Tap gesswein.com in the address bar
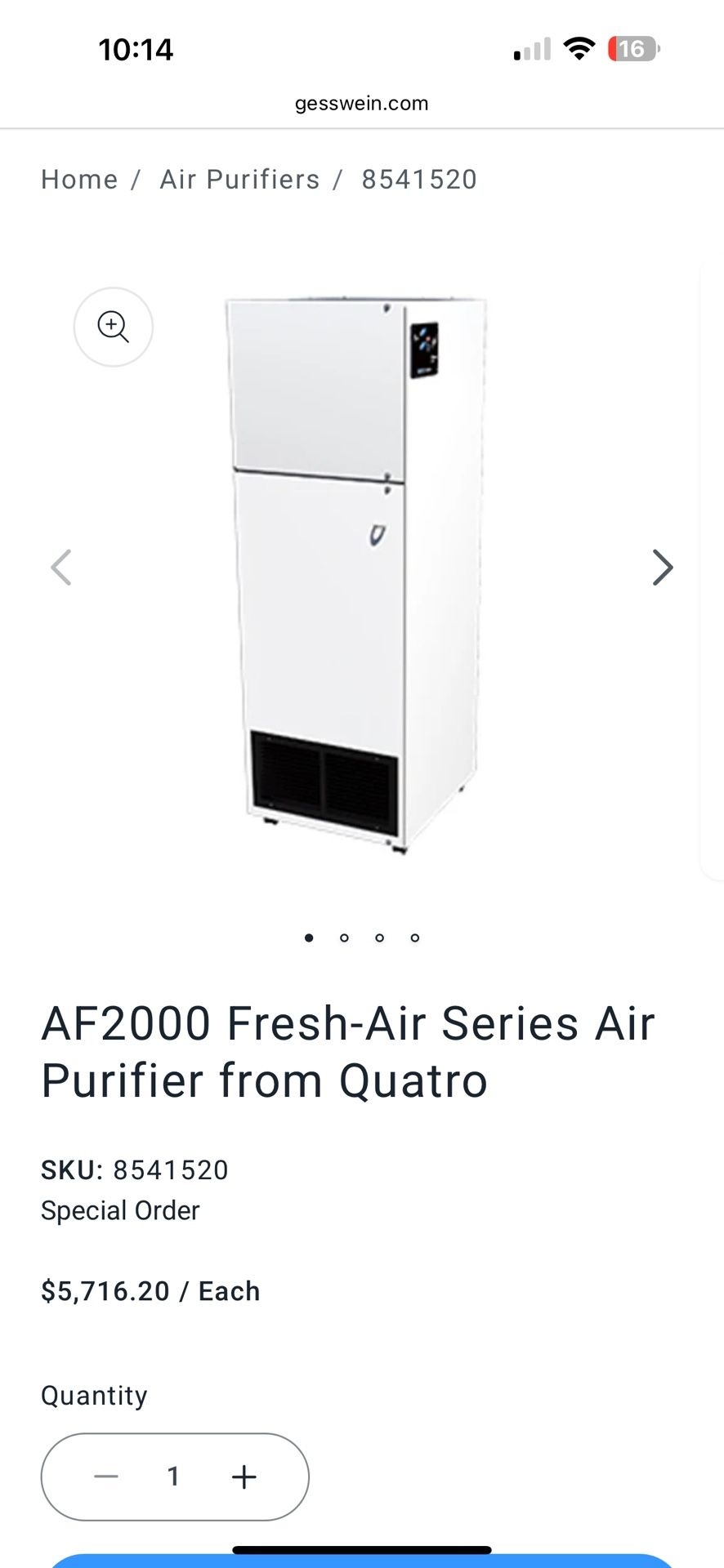Image resolution: width=724 pixels, height=1568 pixels. click(361, 104)
